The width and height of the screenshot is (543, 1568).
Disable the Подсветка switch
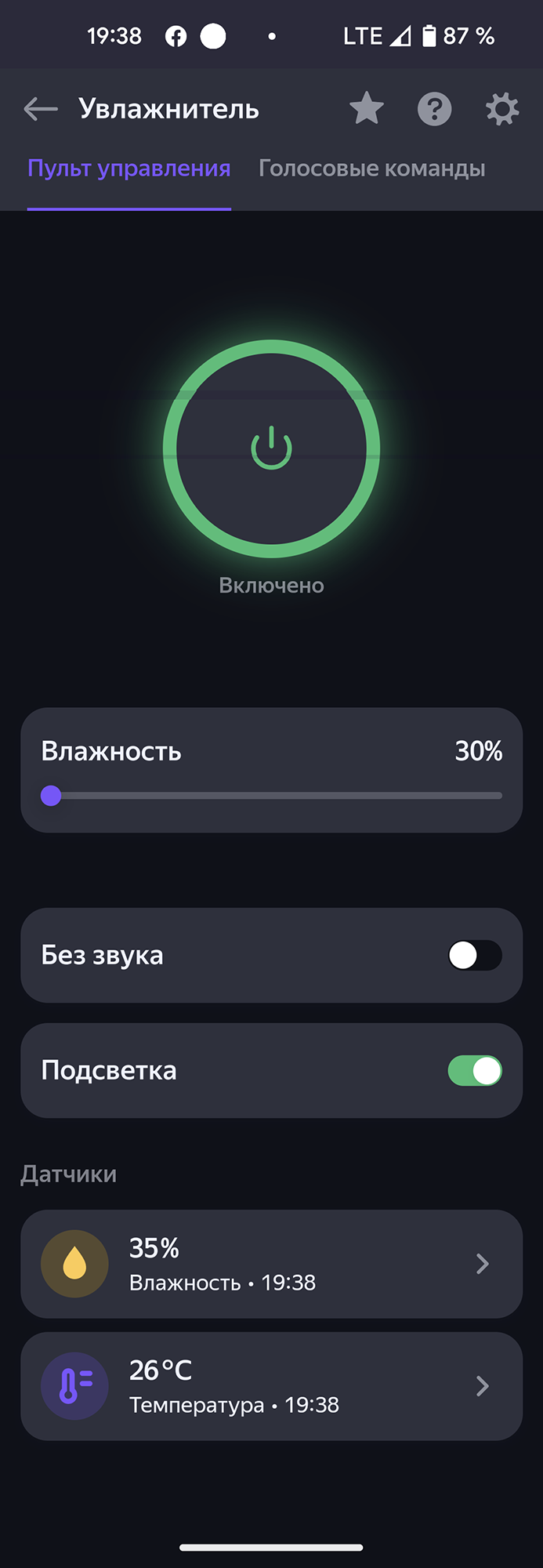tap(474, 1070)
